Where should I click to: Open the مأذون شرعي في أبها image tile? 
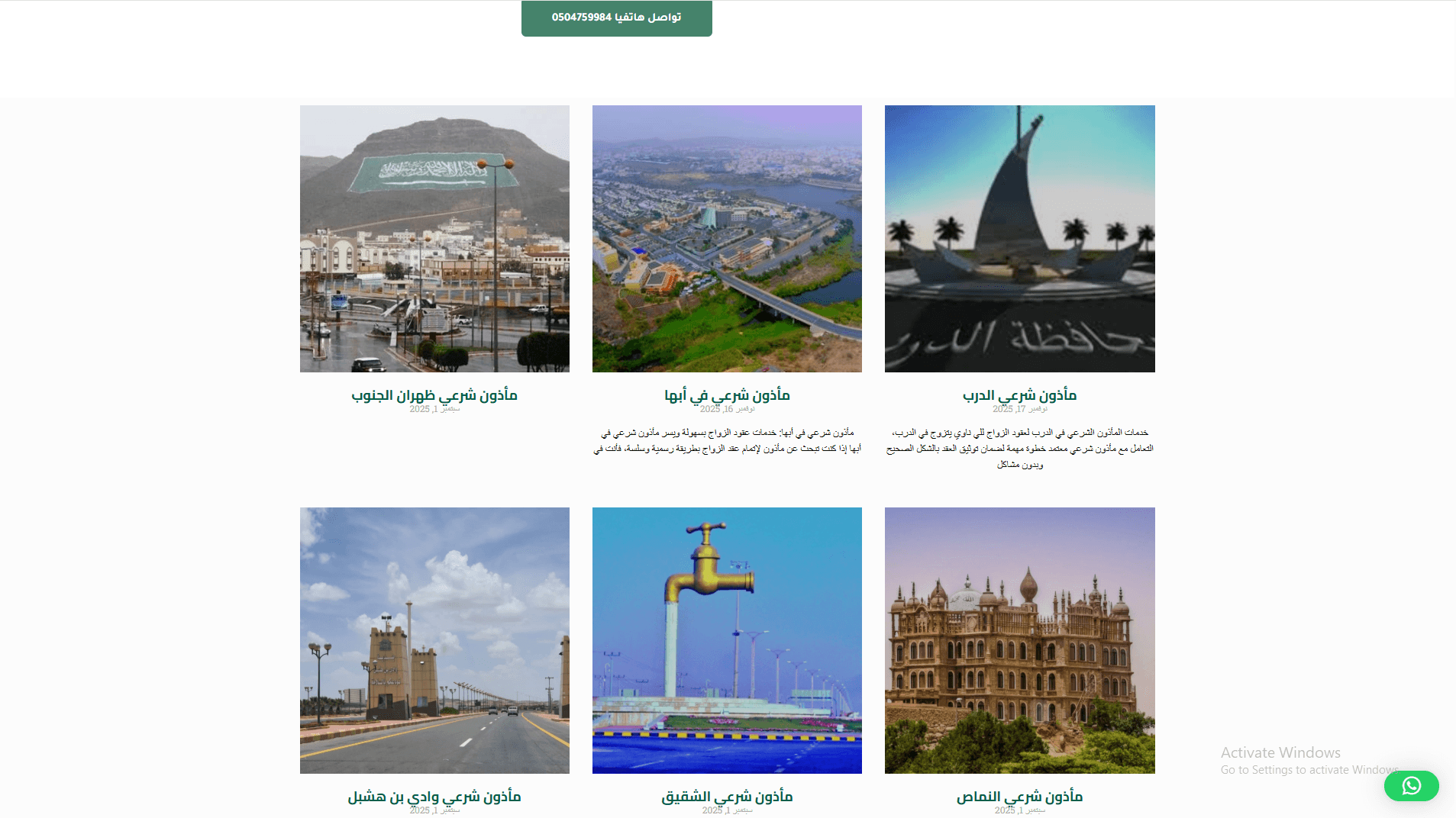[727, 239]
